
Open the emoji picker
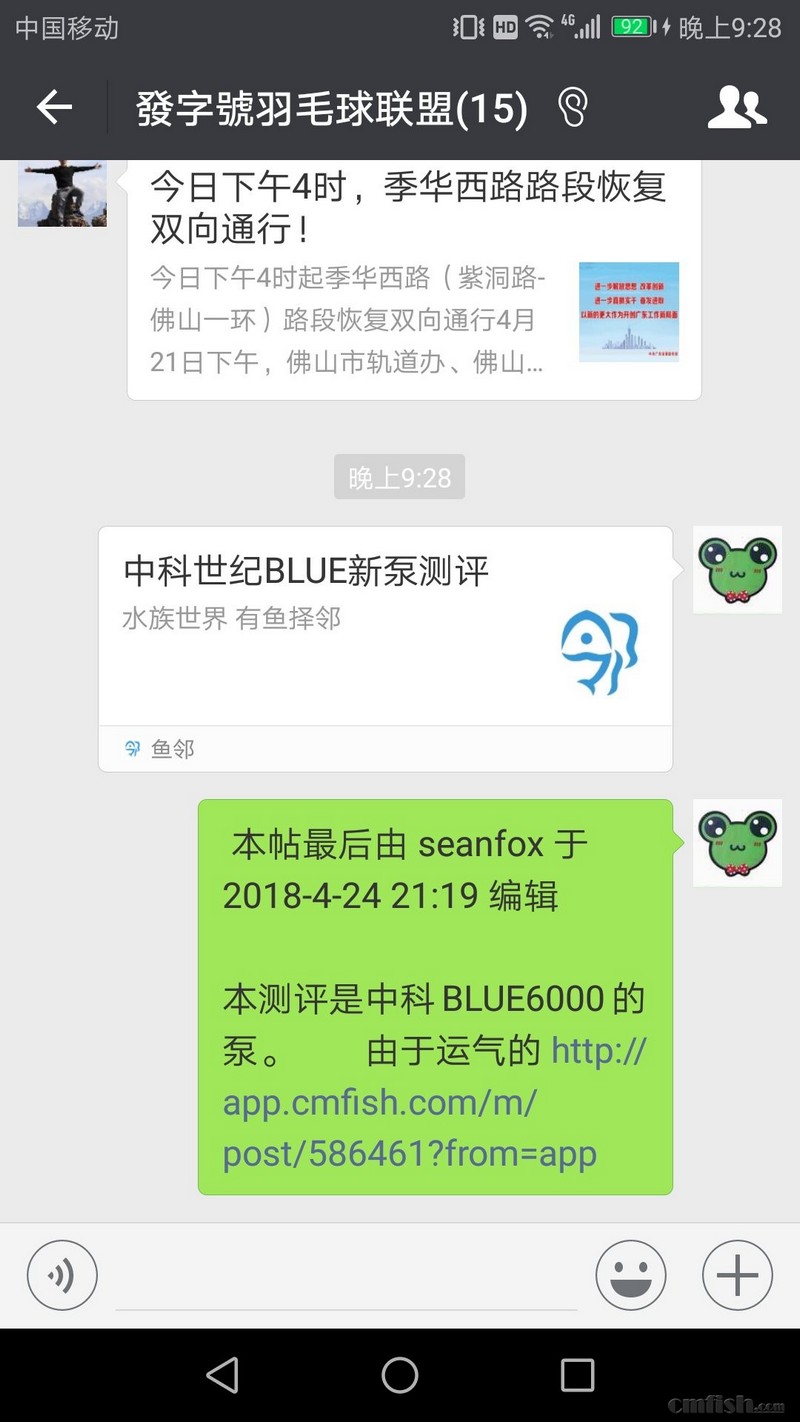[x=631, y=1275]
